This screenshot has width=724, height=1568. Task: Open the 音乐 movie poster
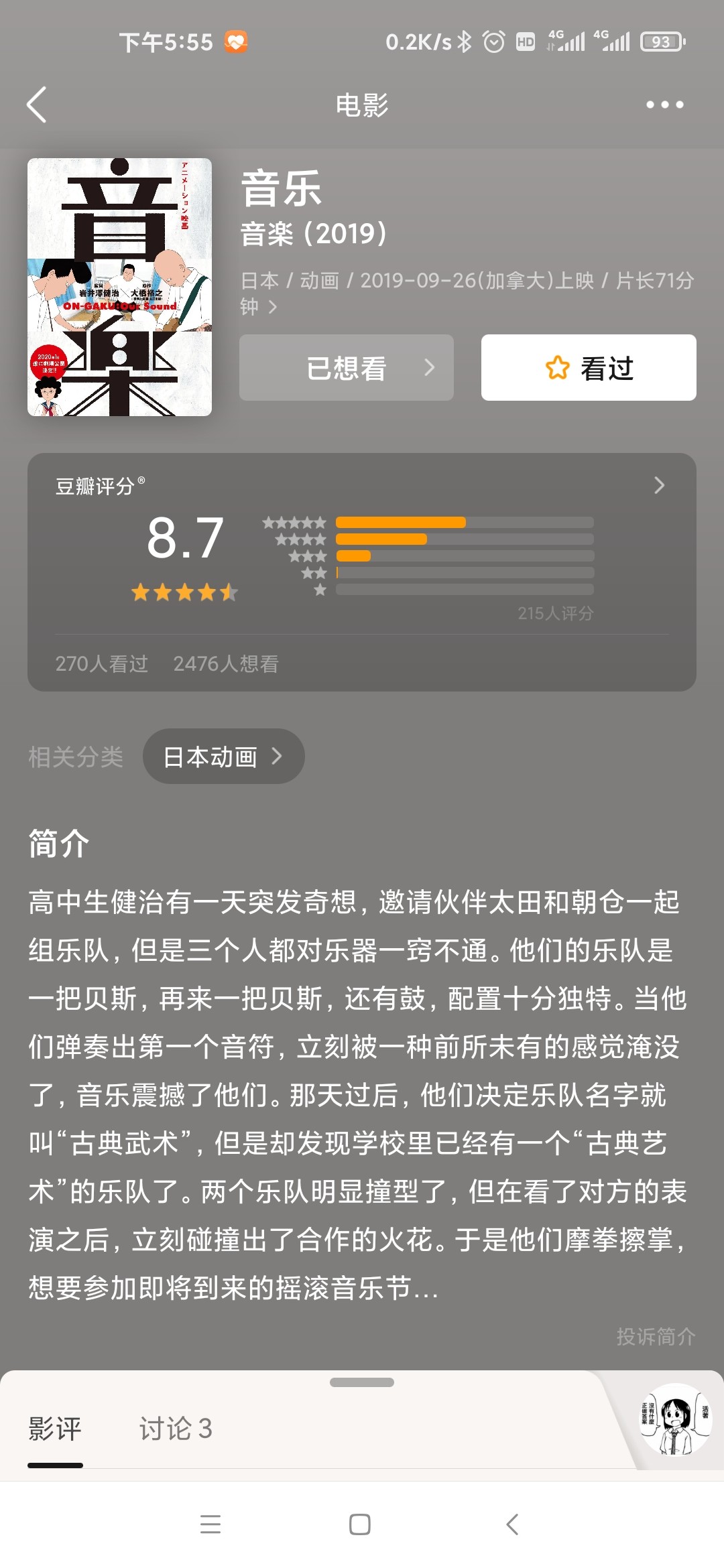(x=119, y=287)
